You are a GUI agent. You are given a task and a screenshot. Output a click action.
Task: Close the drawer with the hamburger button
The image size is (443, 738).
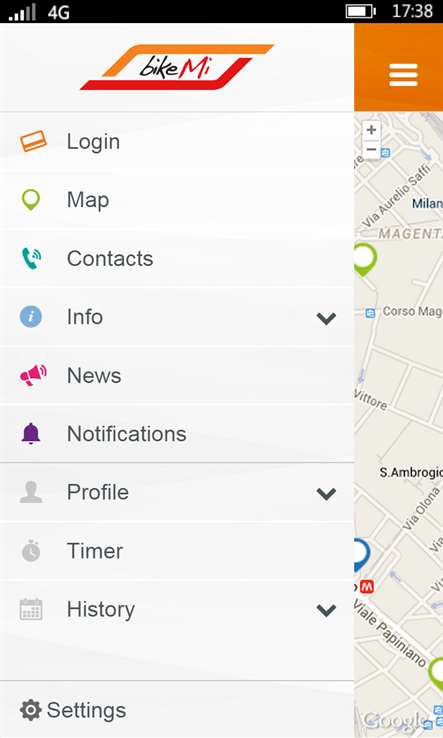pyautogui.click(x=403, y=75)
